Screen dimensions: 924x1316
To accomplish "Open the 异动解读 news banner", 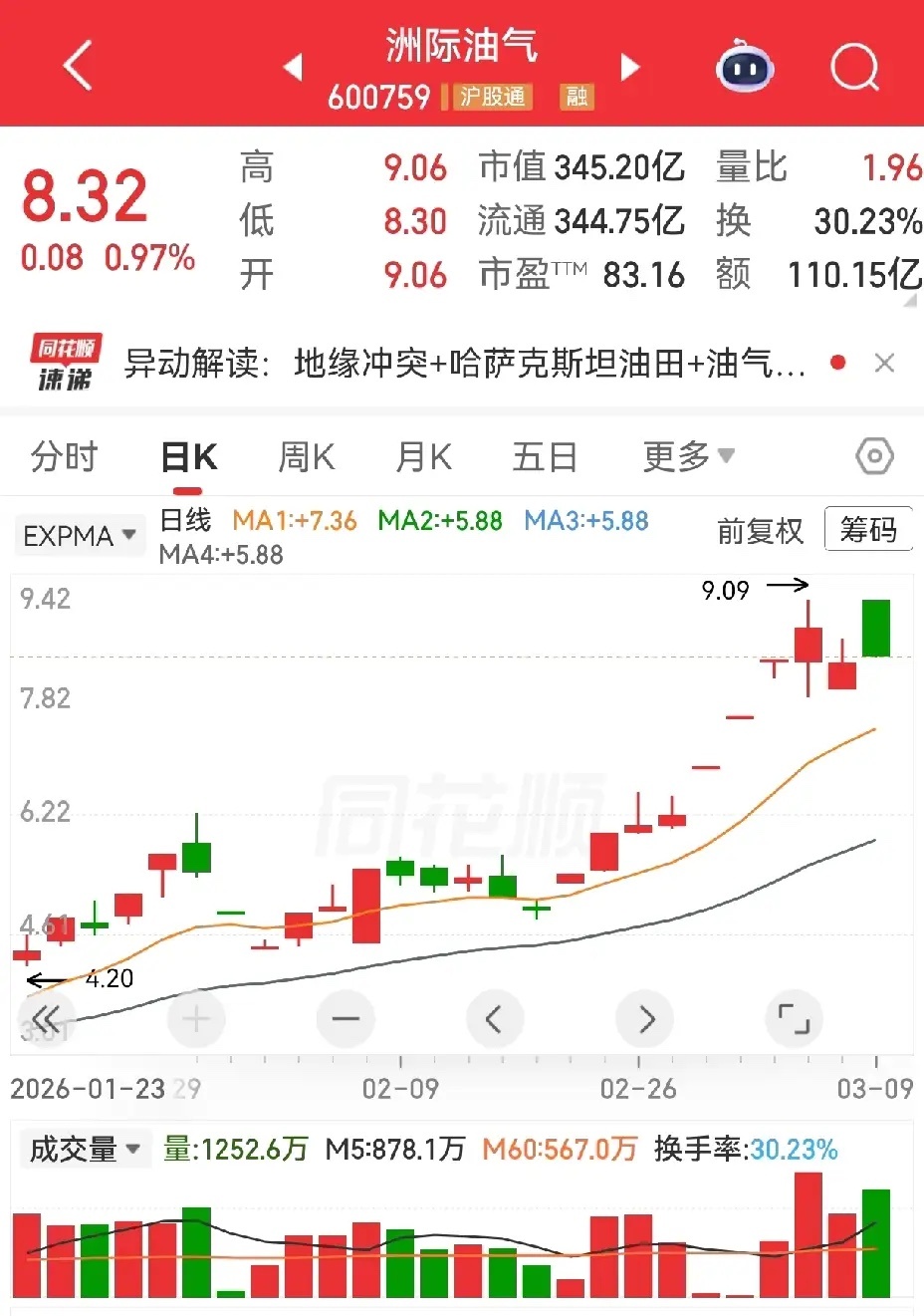I will pyautogui.click(x=463, y=364).
